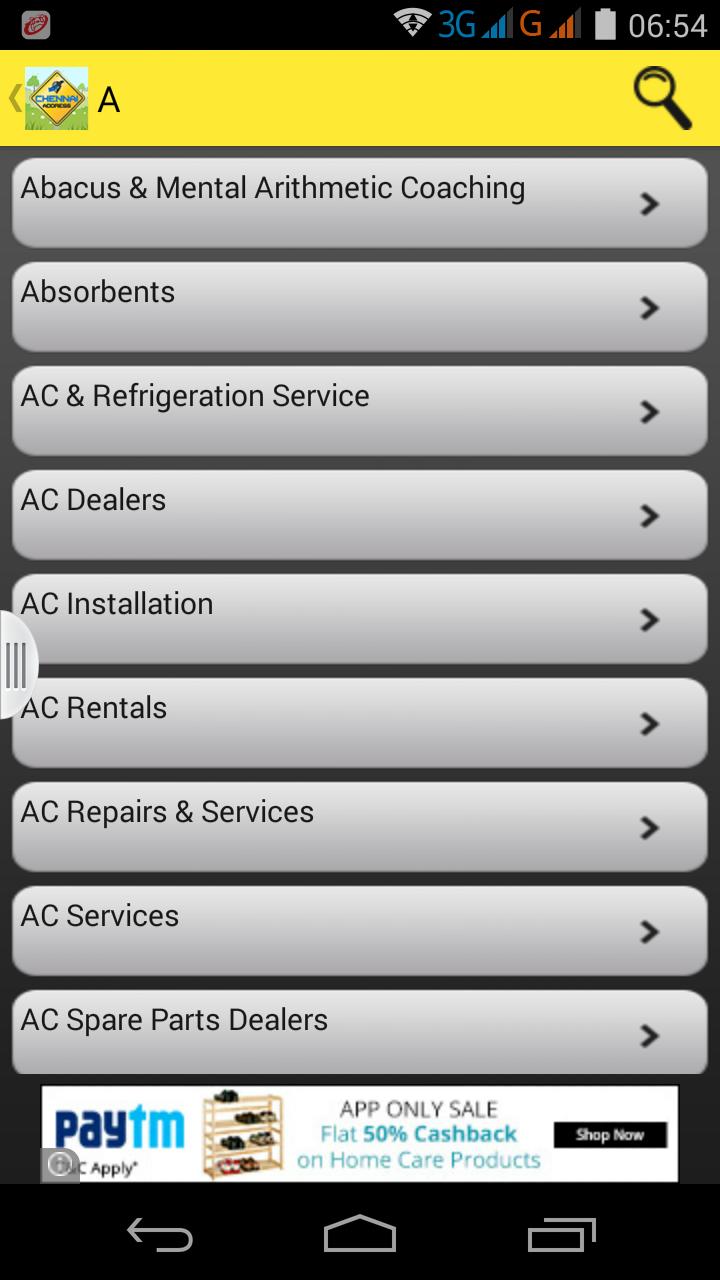Open the letter A header tab
The image size is (720, 1280).
(x=110, y=100)
